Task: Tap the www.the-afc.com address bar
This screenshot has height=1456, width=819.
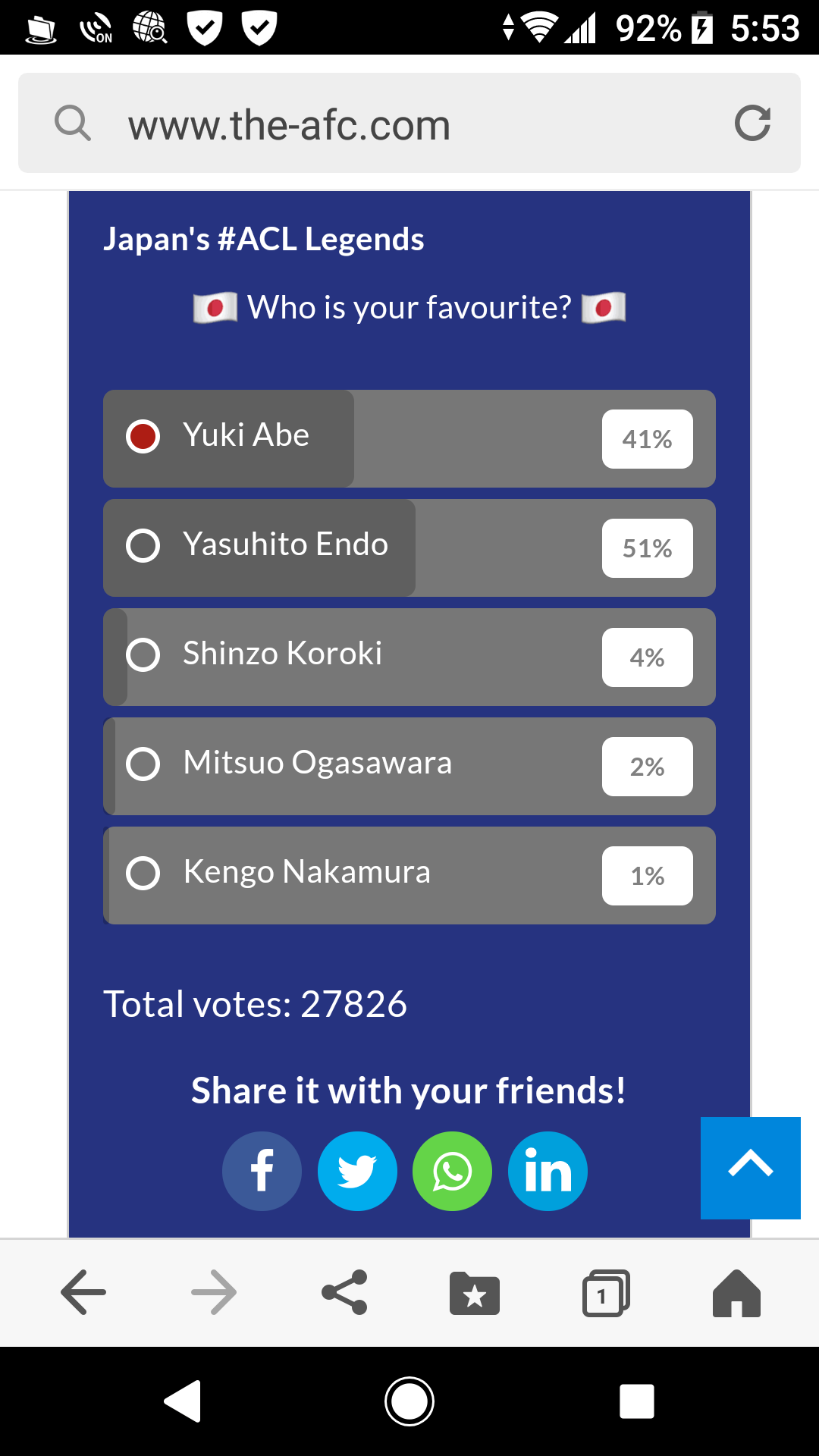Action: [x=379, y=124]
